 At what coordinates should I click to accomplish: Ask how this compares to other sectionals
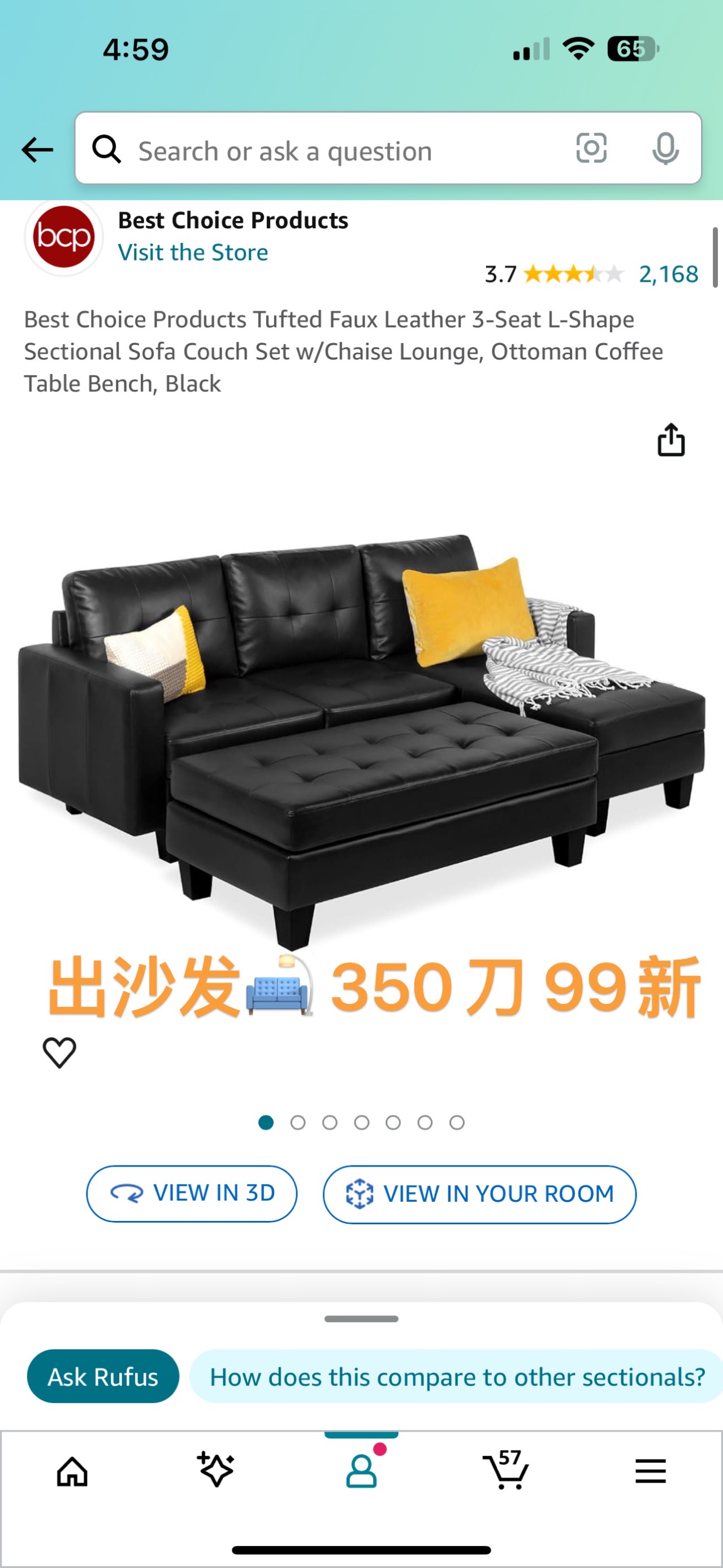pyautogui.click(x=456, y=1377)
